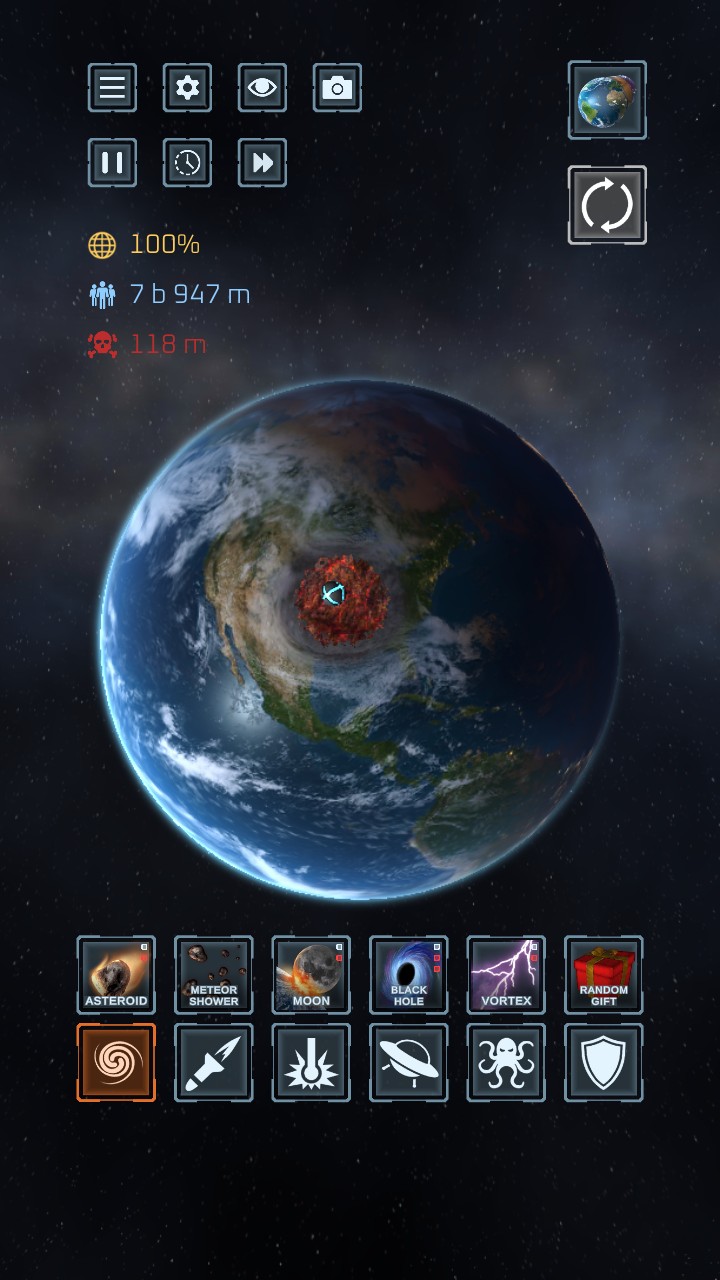
Task: Select the Moon weapon
Action: click(311, 975)
